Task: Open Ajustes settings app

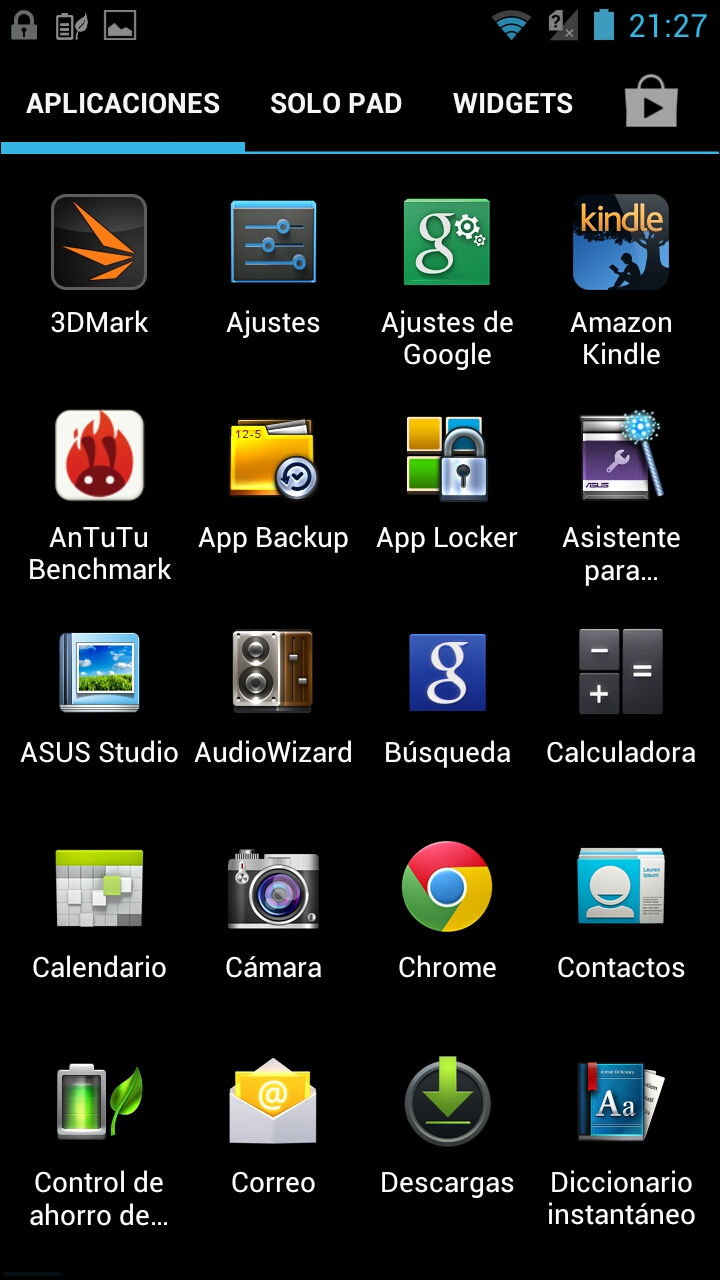Action: [x=273, y=243]
